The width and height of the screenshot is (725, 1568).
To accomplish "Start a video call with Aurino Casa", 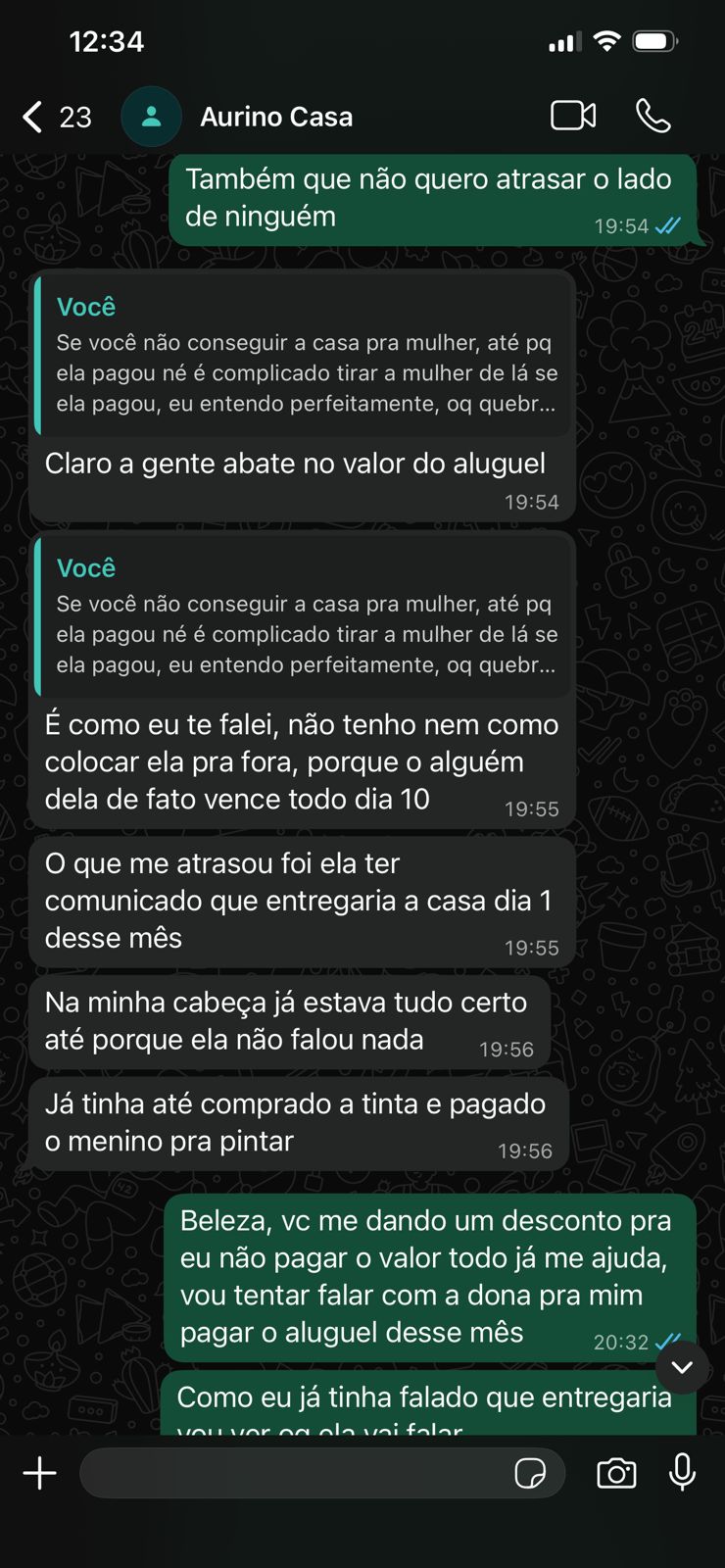I will (573, 116).
